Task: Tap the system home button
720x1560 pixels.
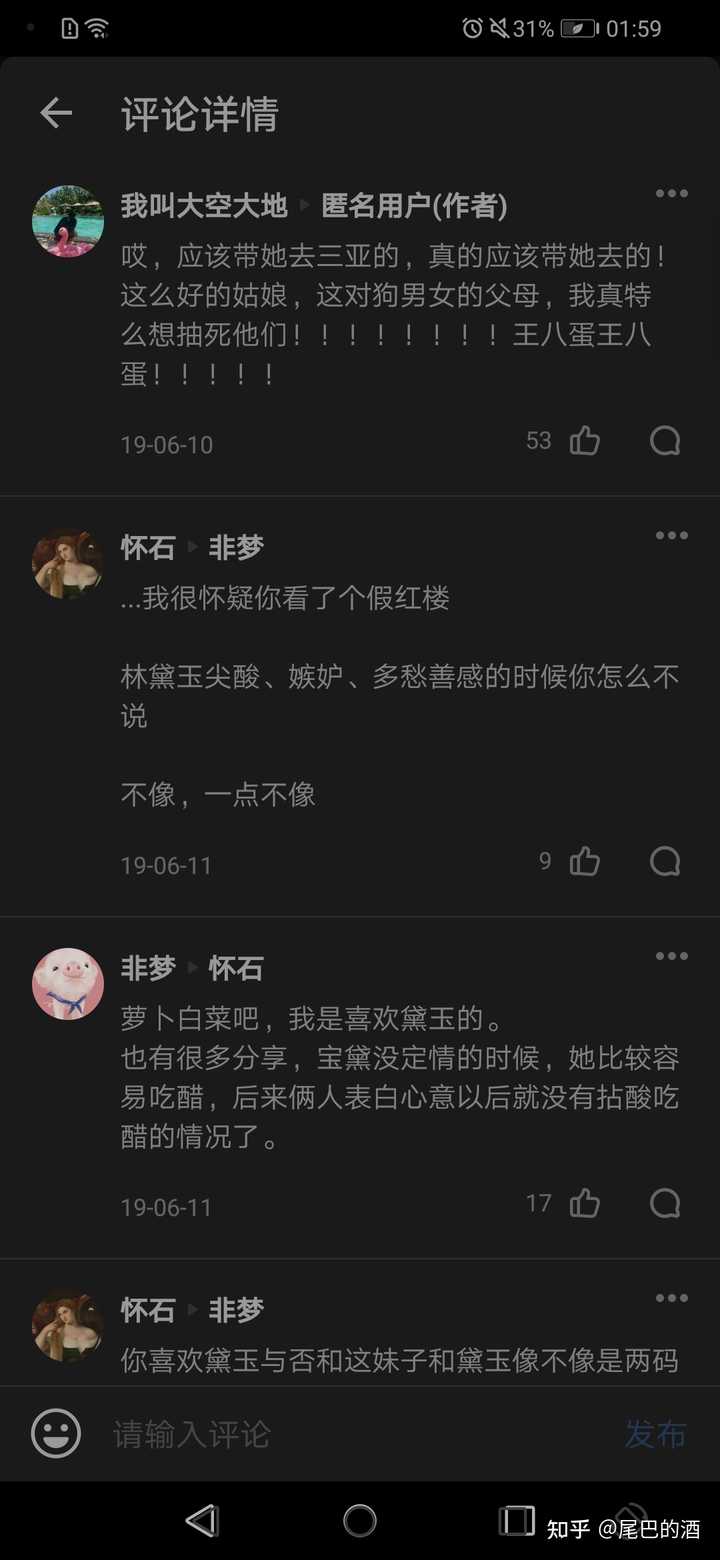Action: [x=360, y=1521]
